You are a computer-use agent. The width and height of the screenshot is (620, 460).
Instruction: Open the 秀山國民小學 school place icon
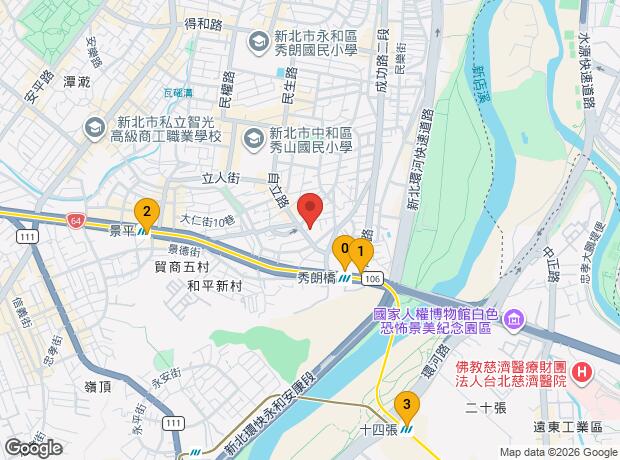[x=253, y=139]
